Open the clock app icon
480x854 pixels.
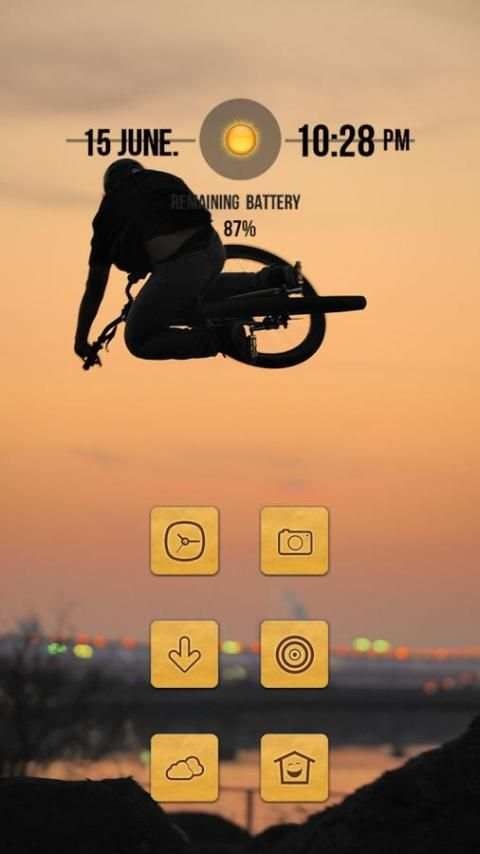(185, 541)
